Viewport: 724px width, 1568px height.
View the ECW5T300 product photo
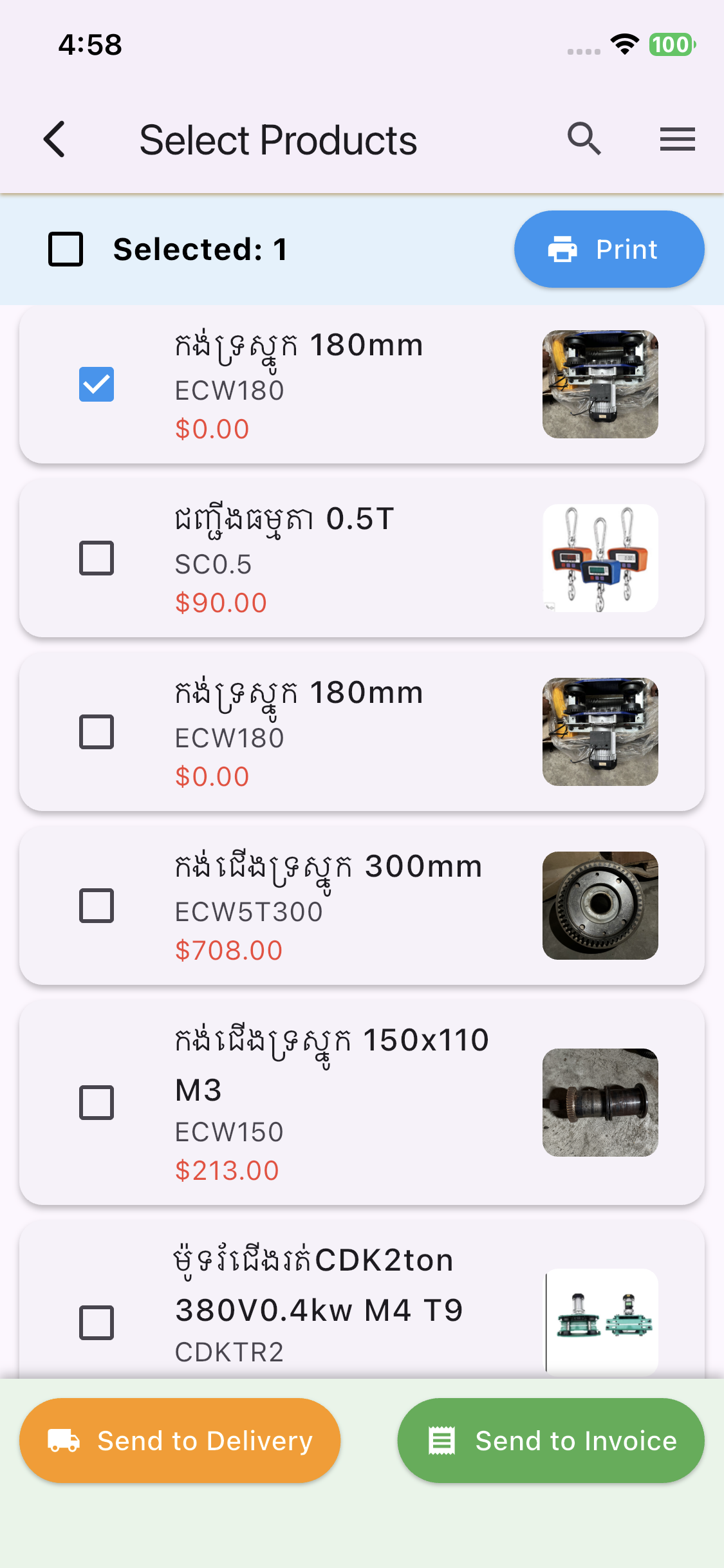point(600,906)
